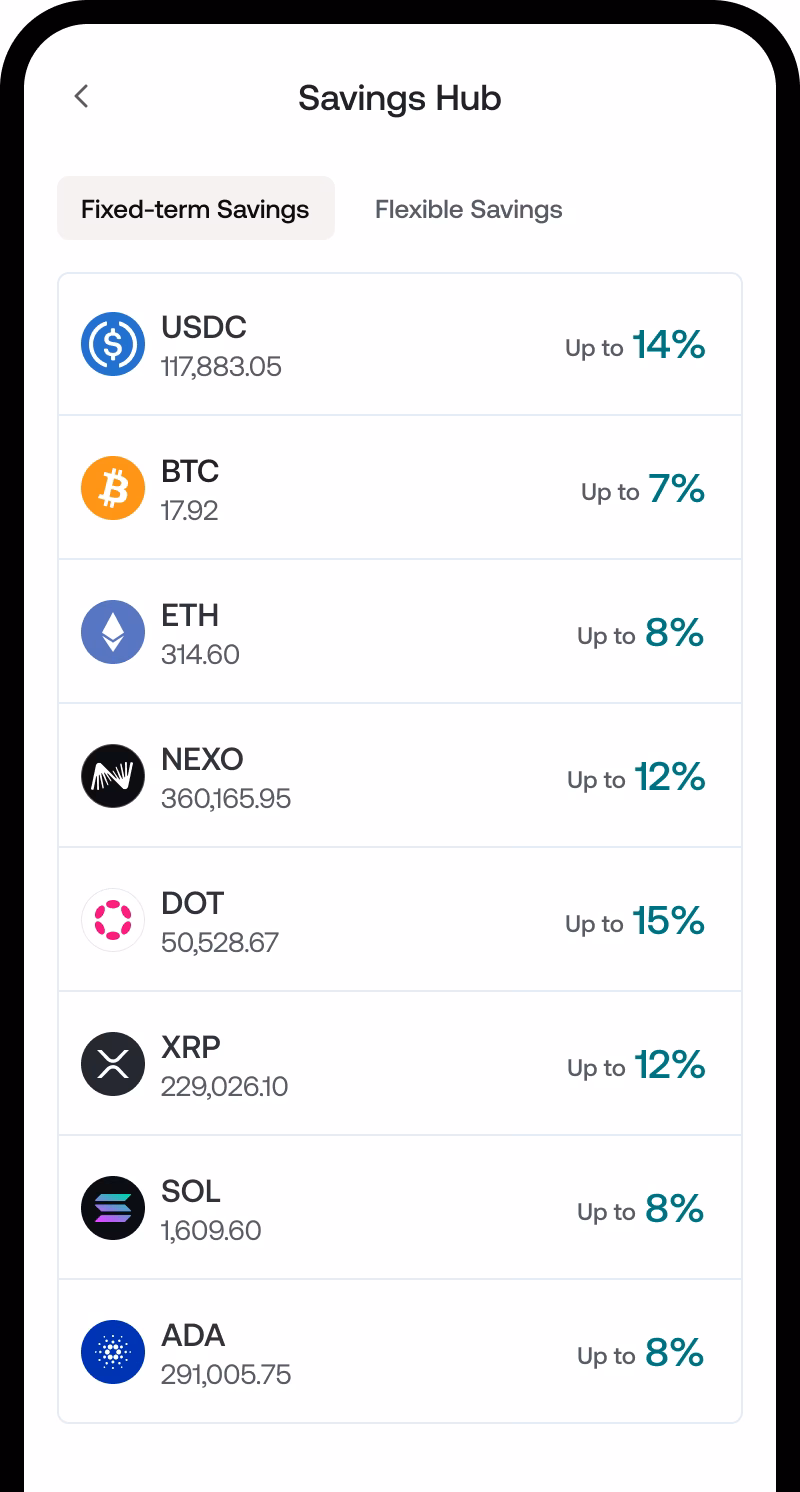This screenshot has width=800, height=1492.
Task: Click the back arrow navigation icon
Action: pos(81,97)
